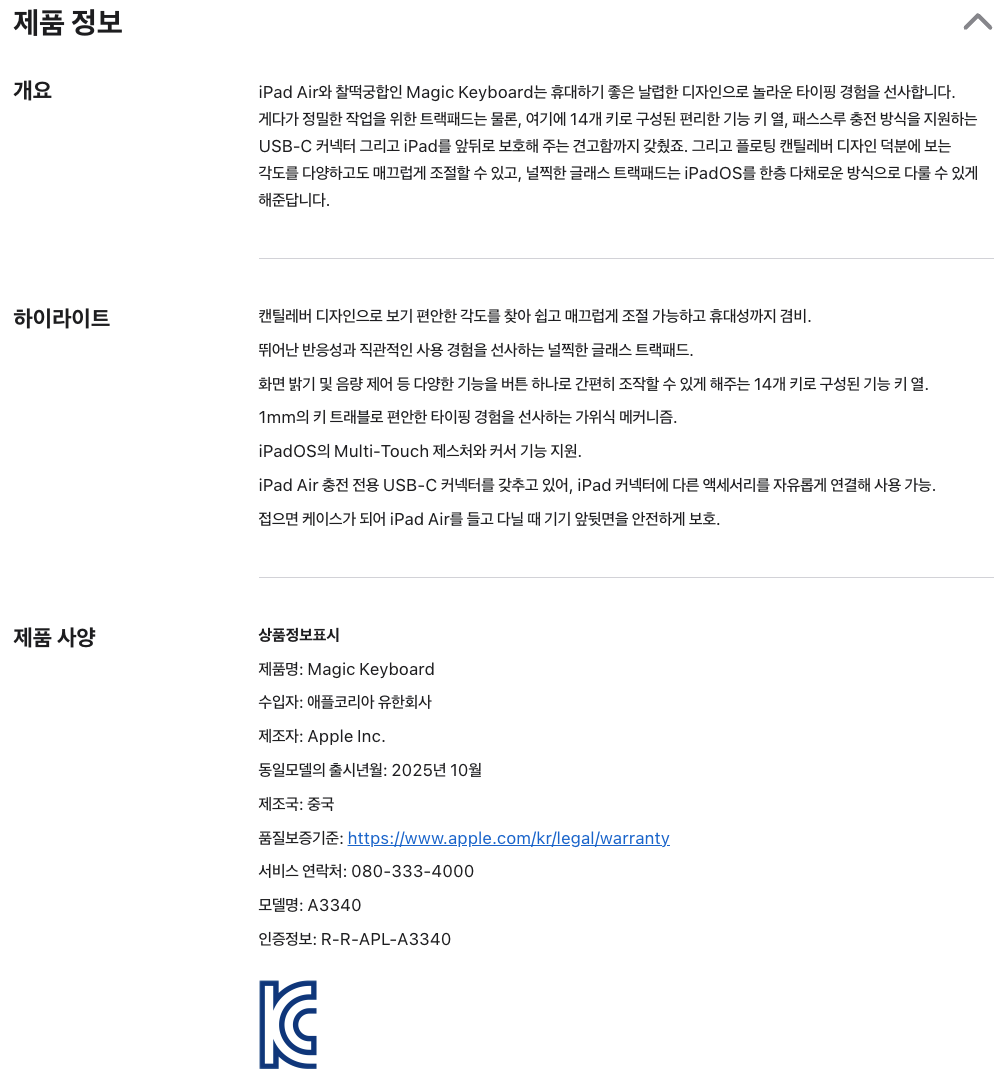The height and width of the screenshot is (1079, 1008).
Task: Collapse the 제품 정보 section chevron
Action: (977, 22)
